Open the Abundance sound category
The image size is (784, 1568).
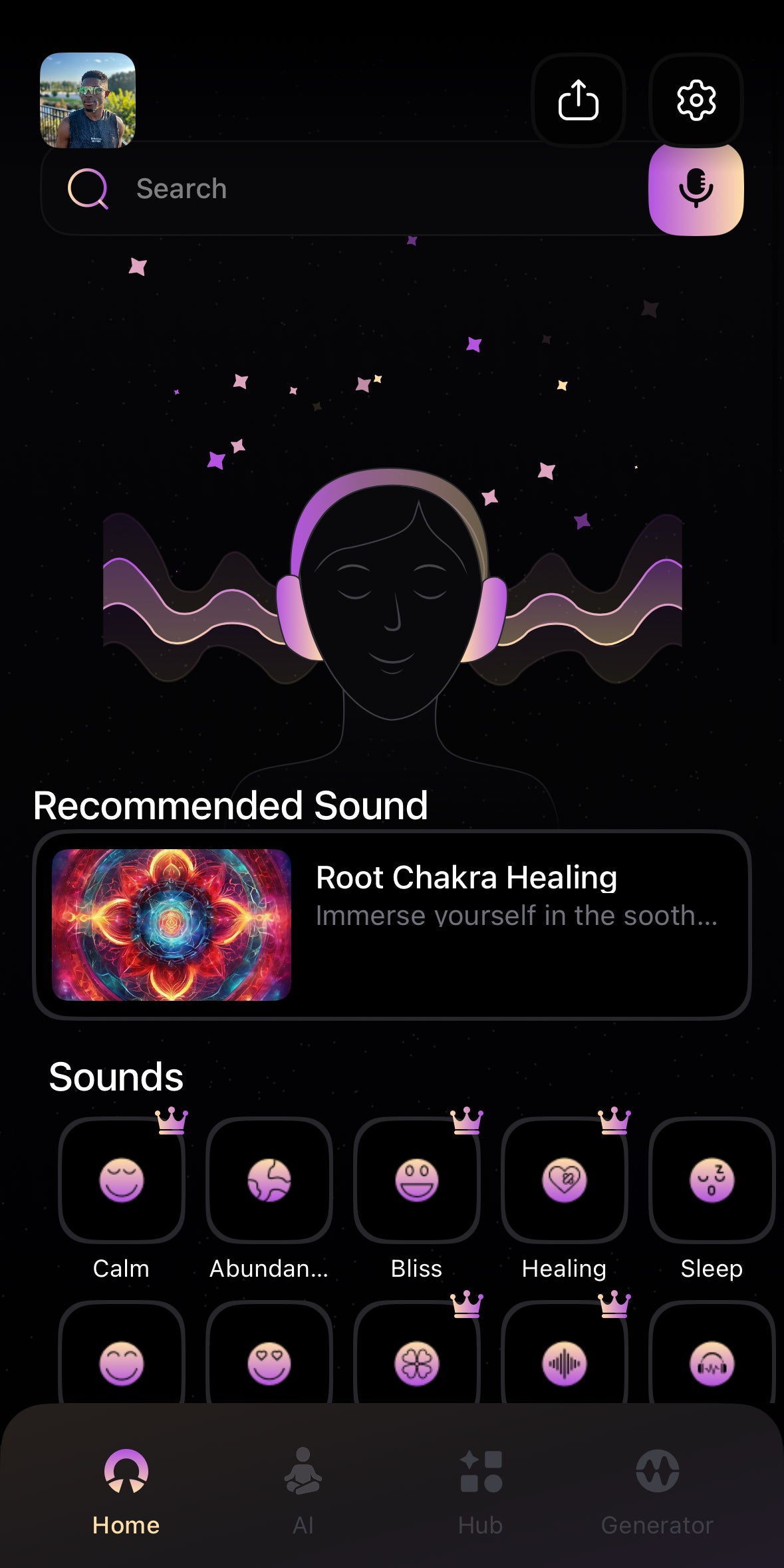pyautogui.click(x=269, y=1180)
